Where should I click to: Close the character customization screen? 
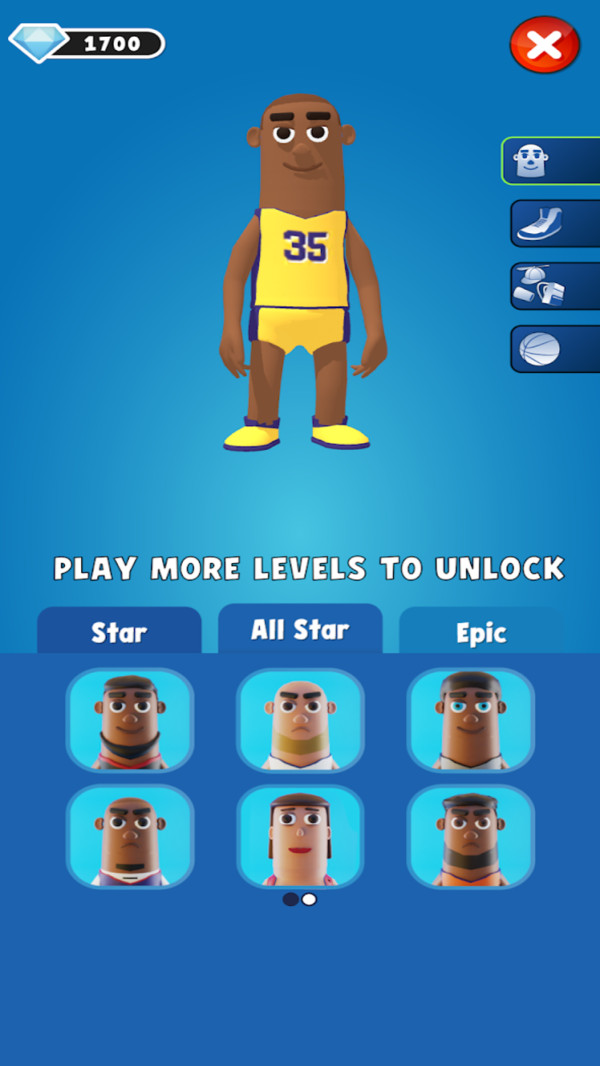pyautogui.click(x=544, y=45)
